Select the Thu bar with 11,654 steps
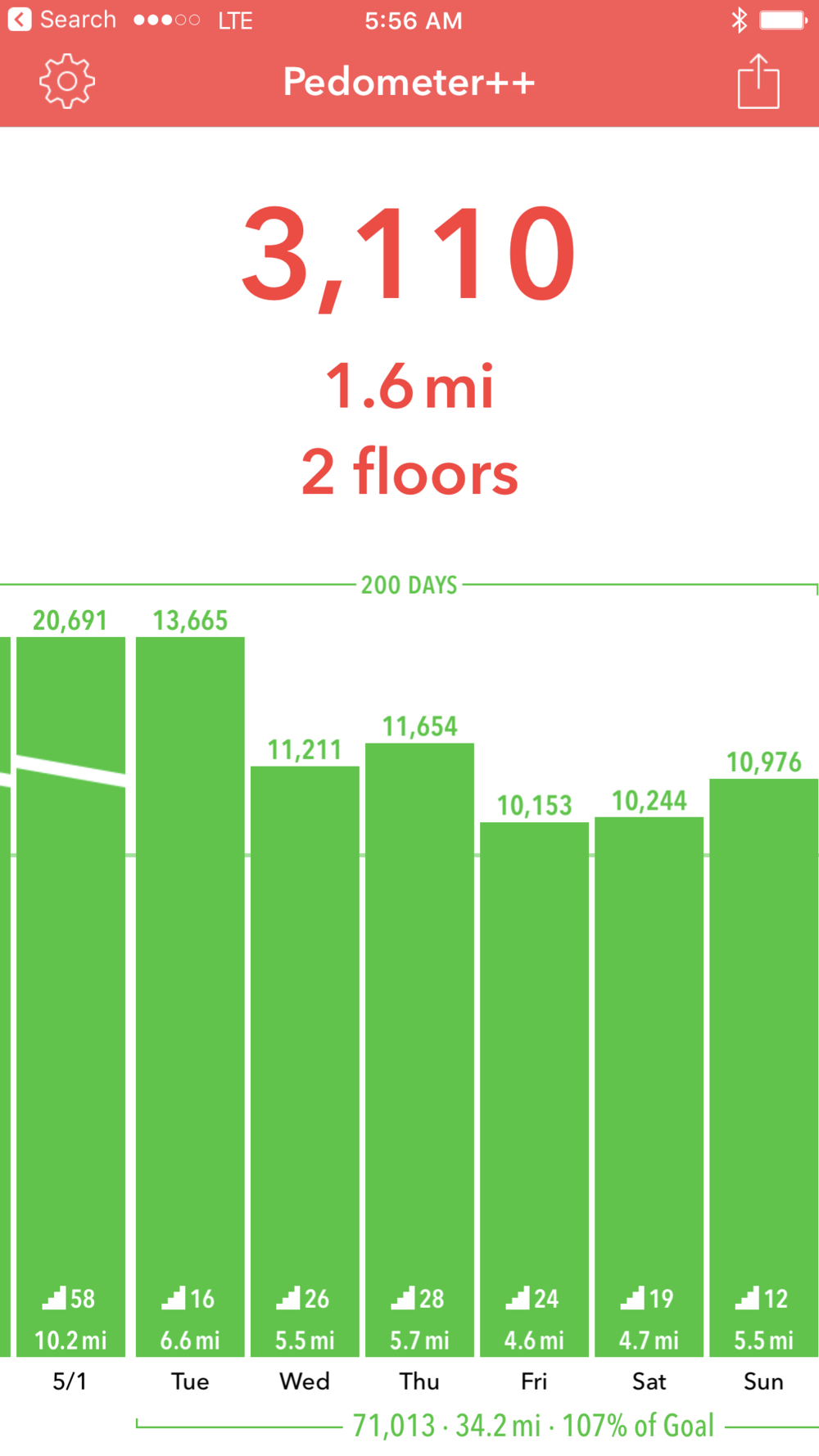Image resolution: width=819 pixels, height=1456 pixels. pyautogui.click(x=419, y=1050)
